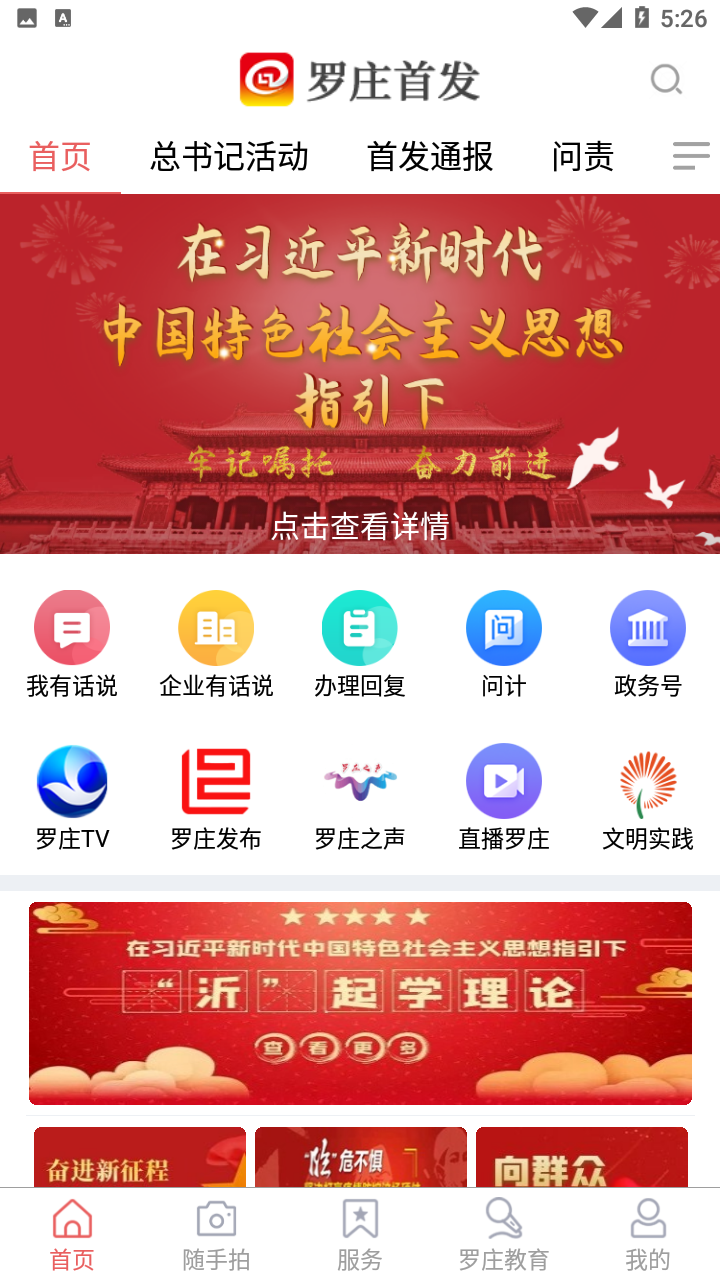
Task: Open the 我的 profile section
Action: 647,1232
